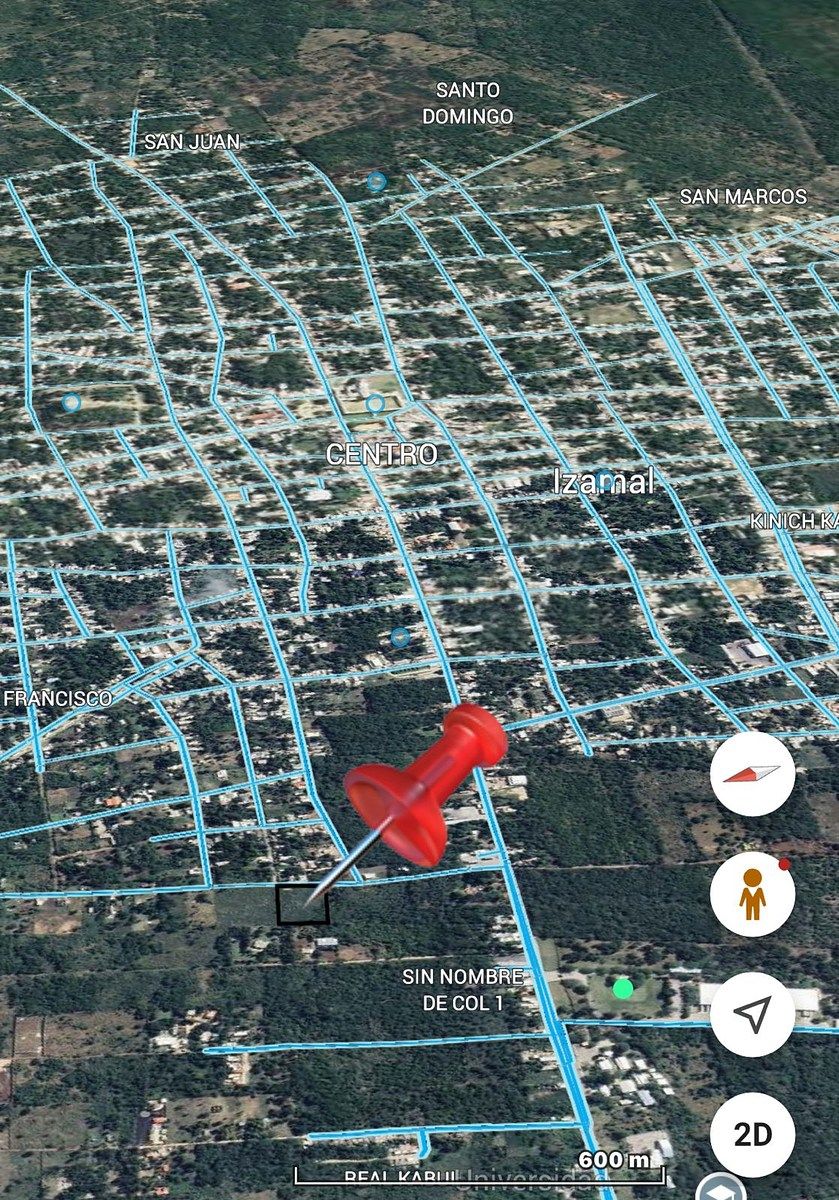Switch the map to 2D view
The height and width of the screenshot is (1200, 839).
coord(752,1134)
